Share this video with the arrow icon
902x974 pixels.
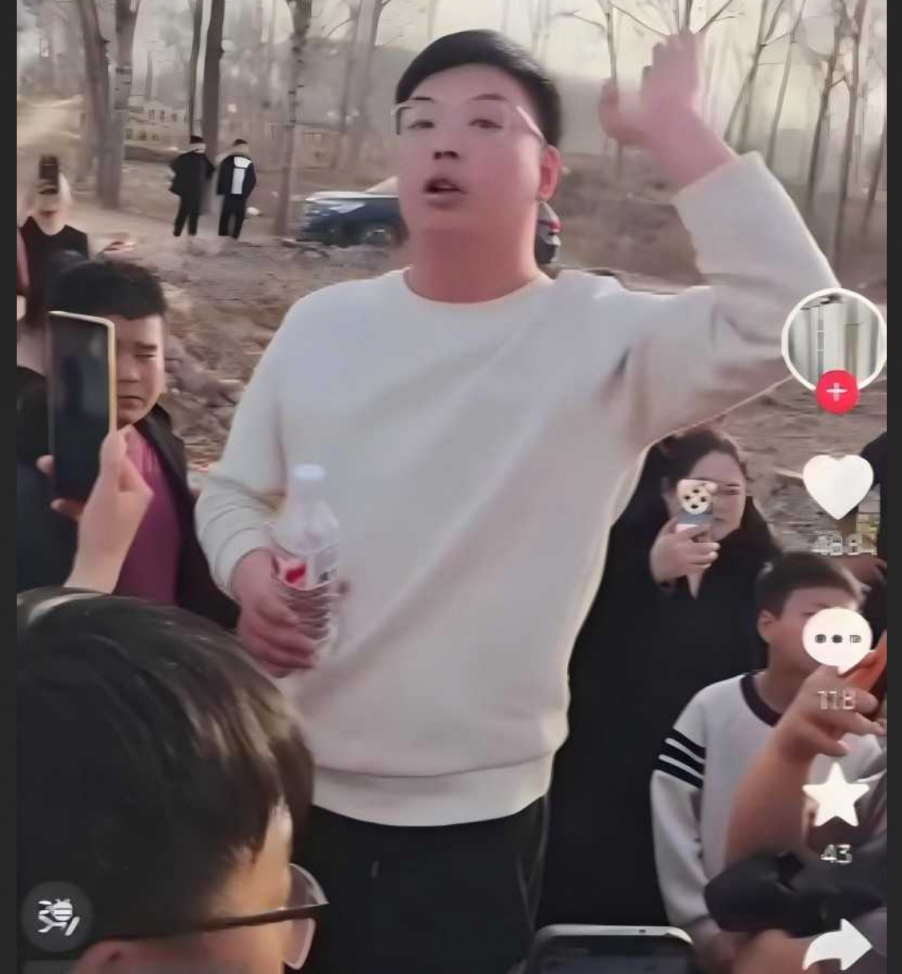(x=838, y=946)
